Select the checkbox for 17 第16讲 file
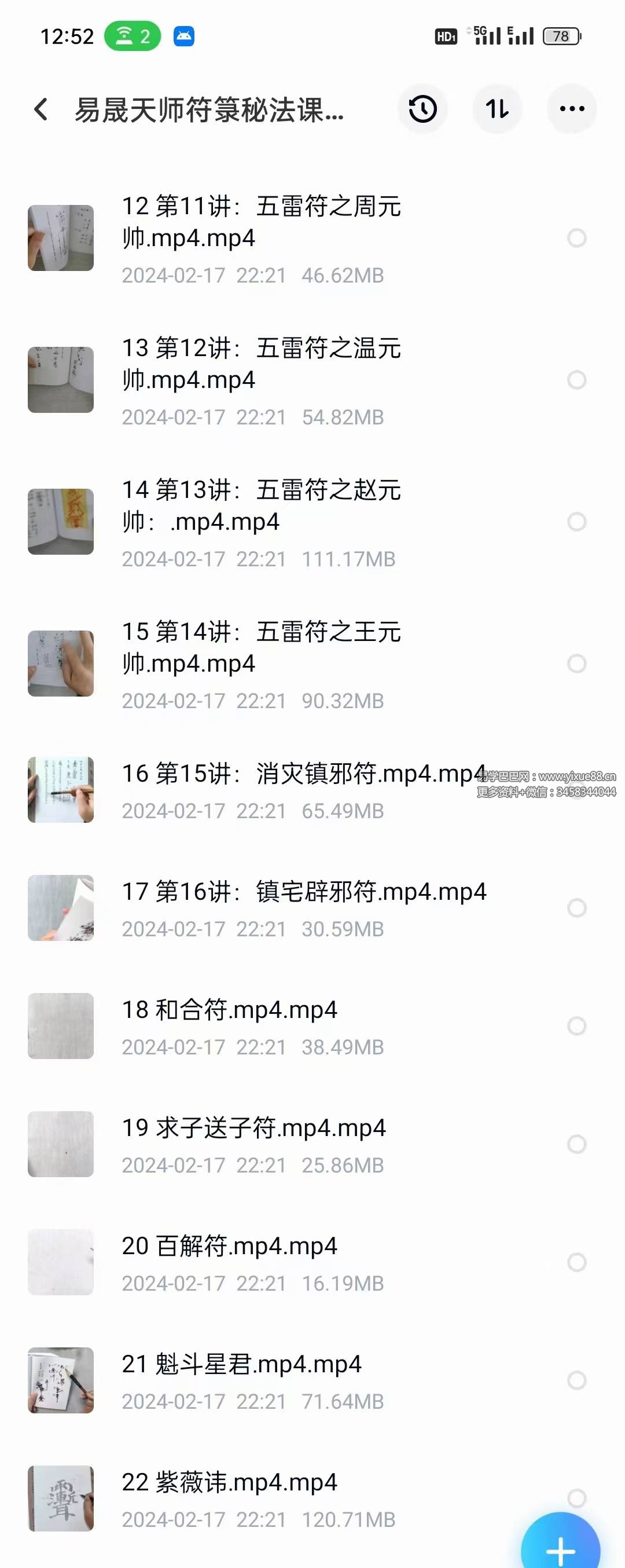The height and width of the screenshot is (1568, 625). point(576,908)
